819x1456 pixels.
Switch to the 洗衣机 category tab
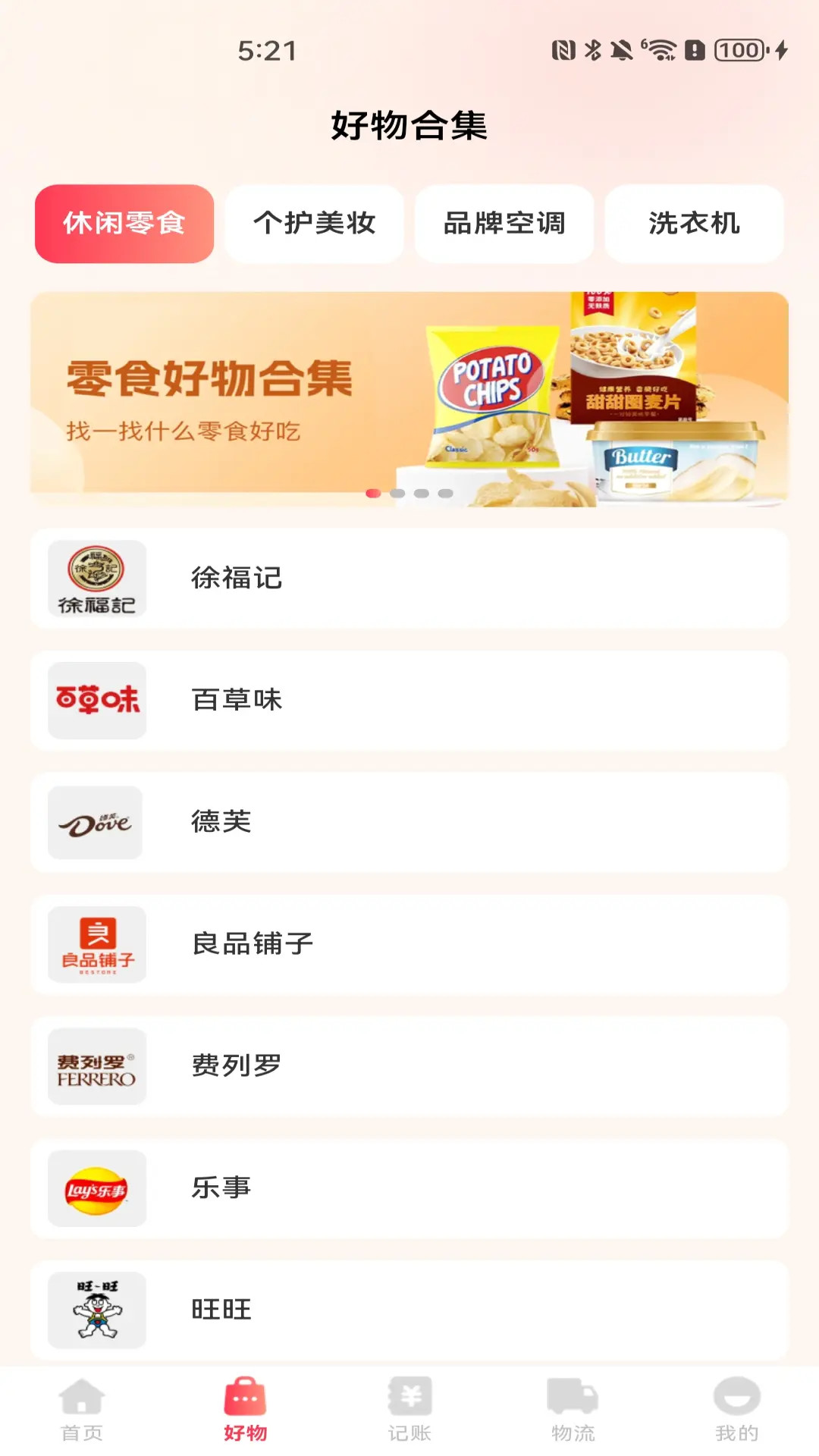694,224
